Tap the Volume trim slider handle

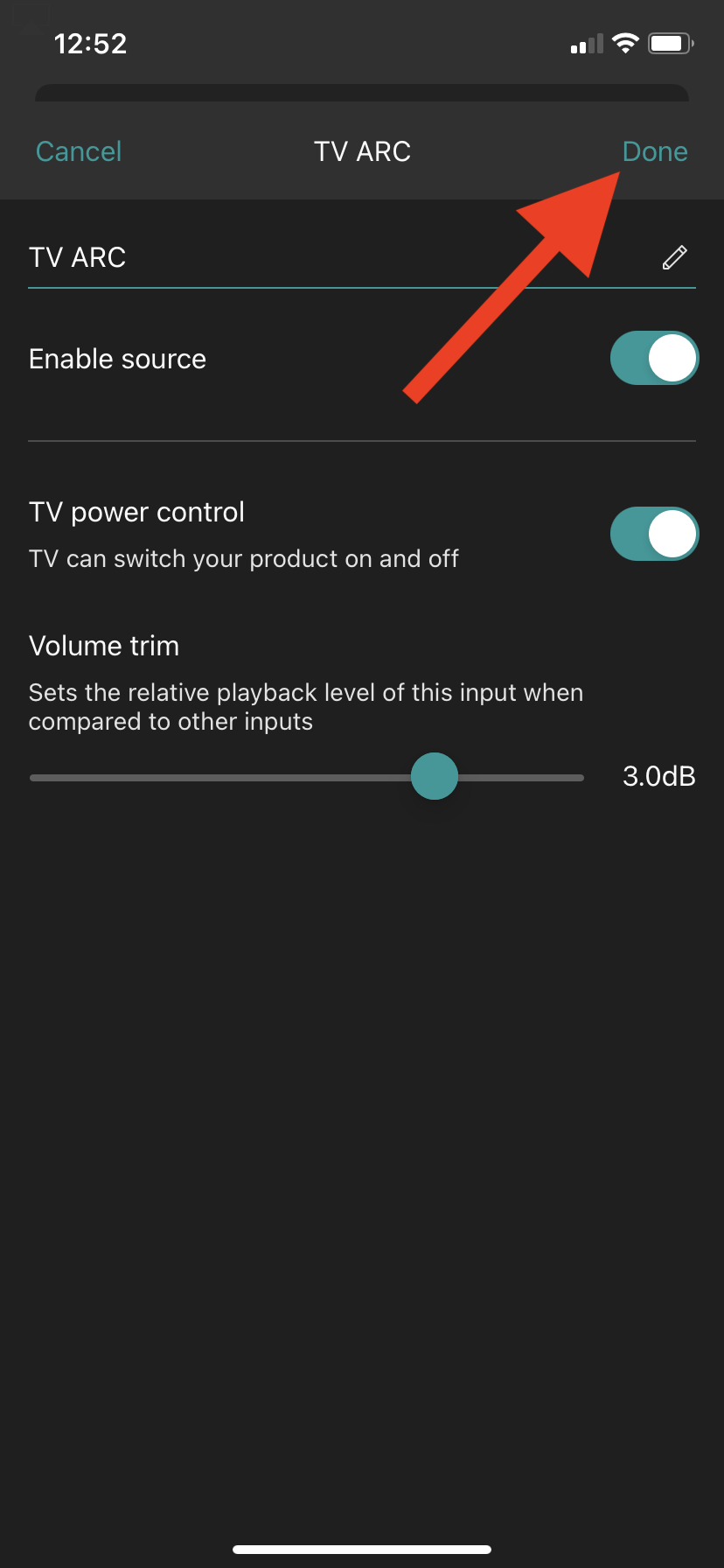435,776
